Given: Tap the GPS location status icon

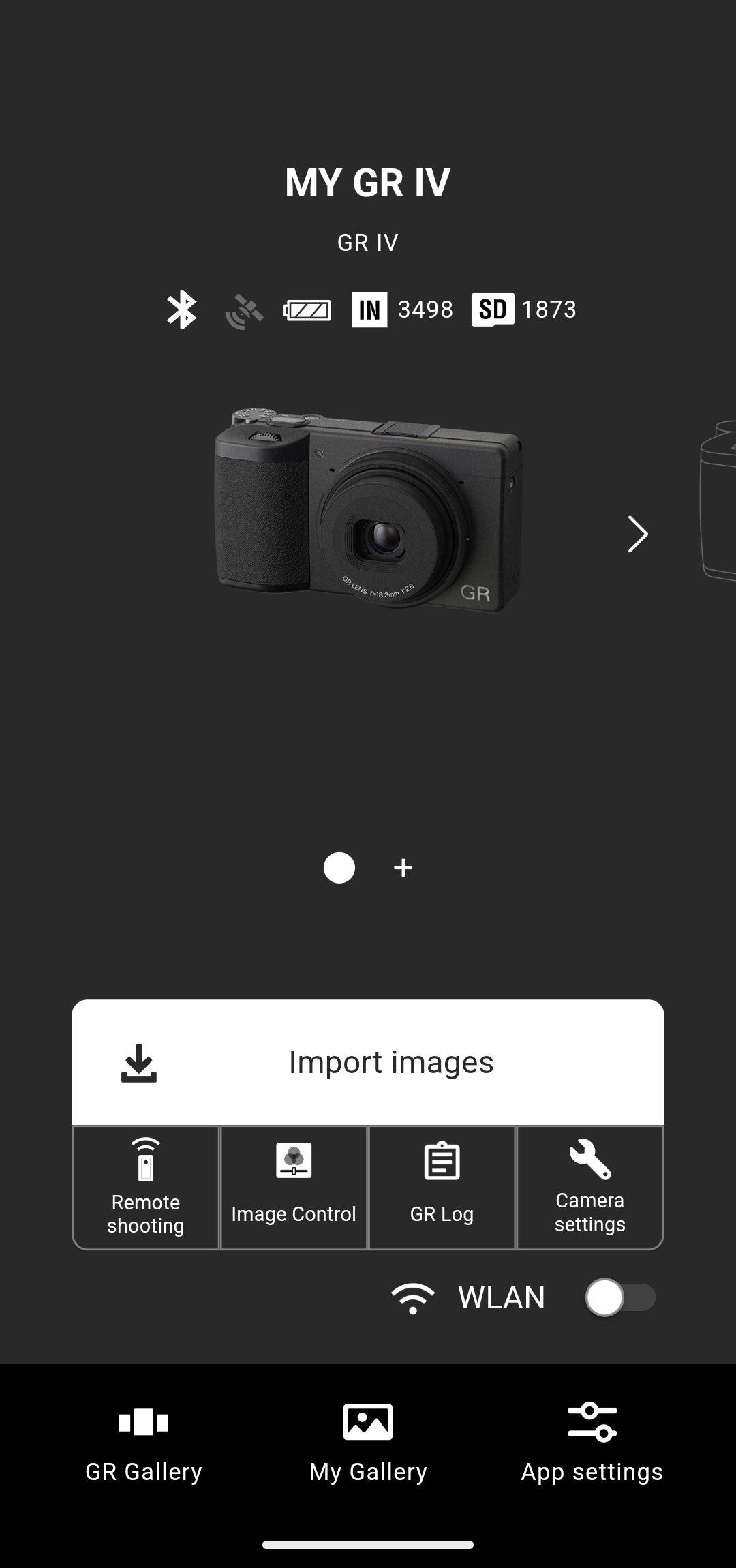Looking at the screenshot, I should 245,310.
